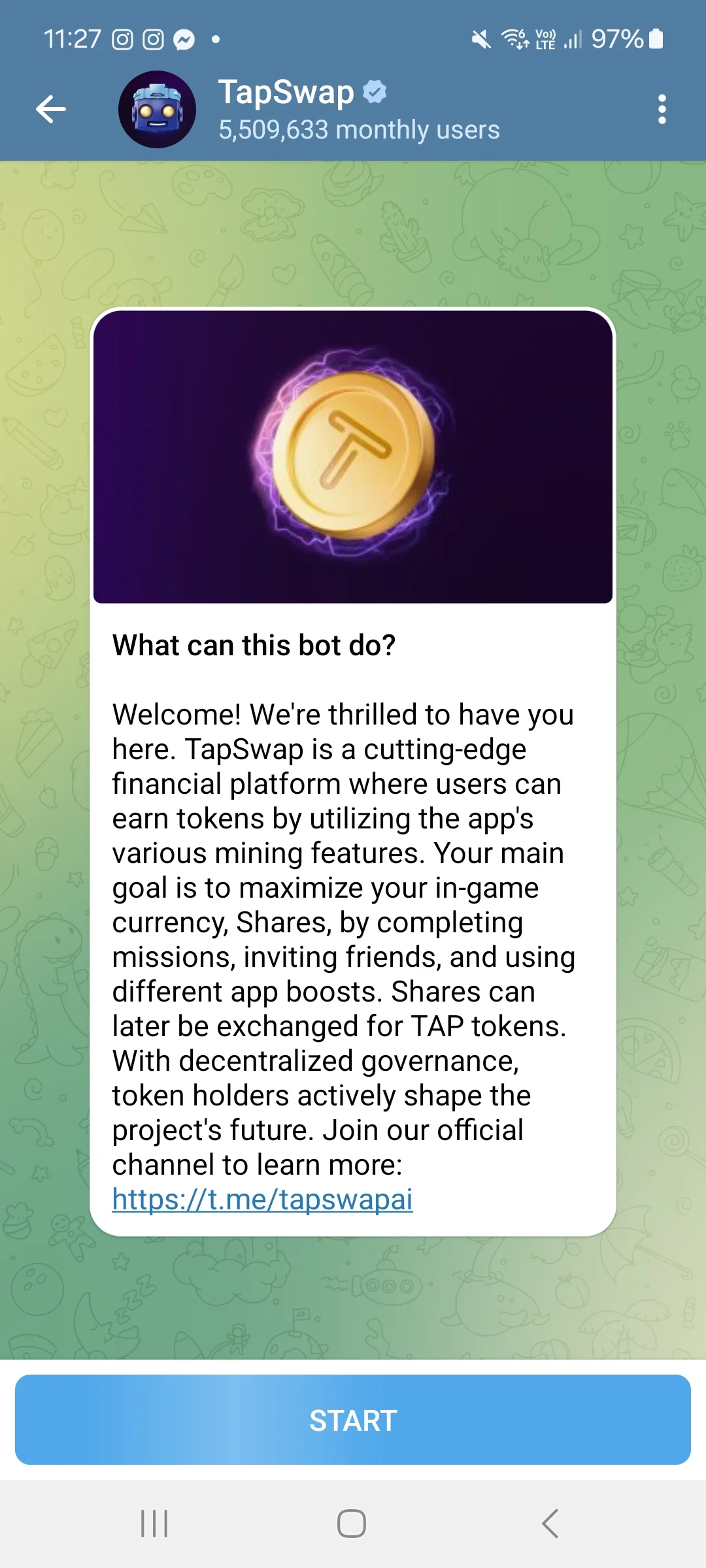Go to the phone's home screen
The image size is (706, 1568).
pos(352,1524)
